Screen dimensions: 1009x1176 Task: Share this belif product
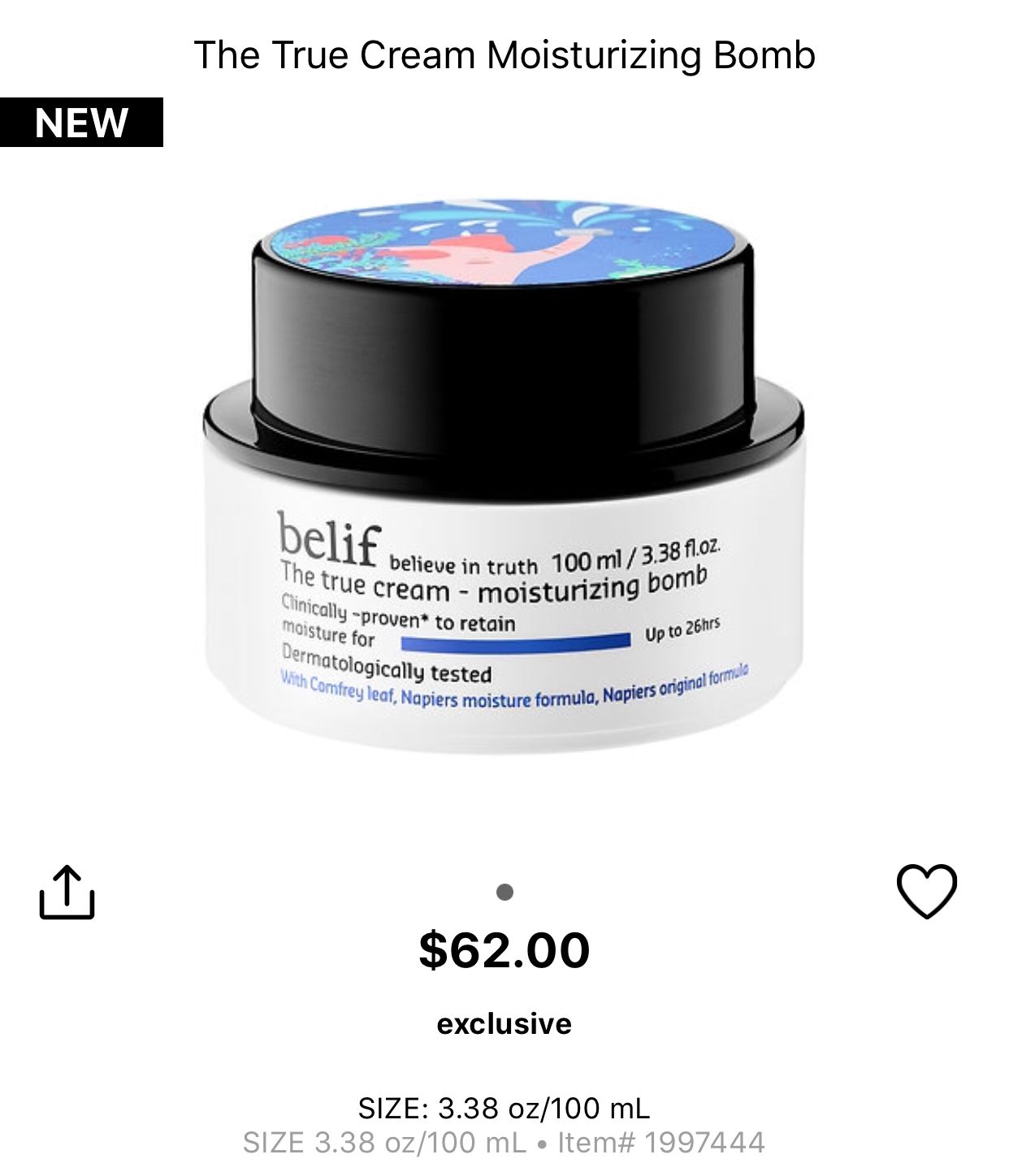67,892
